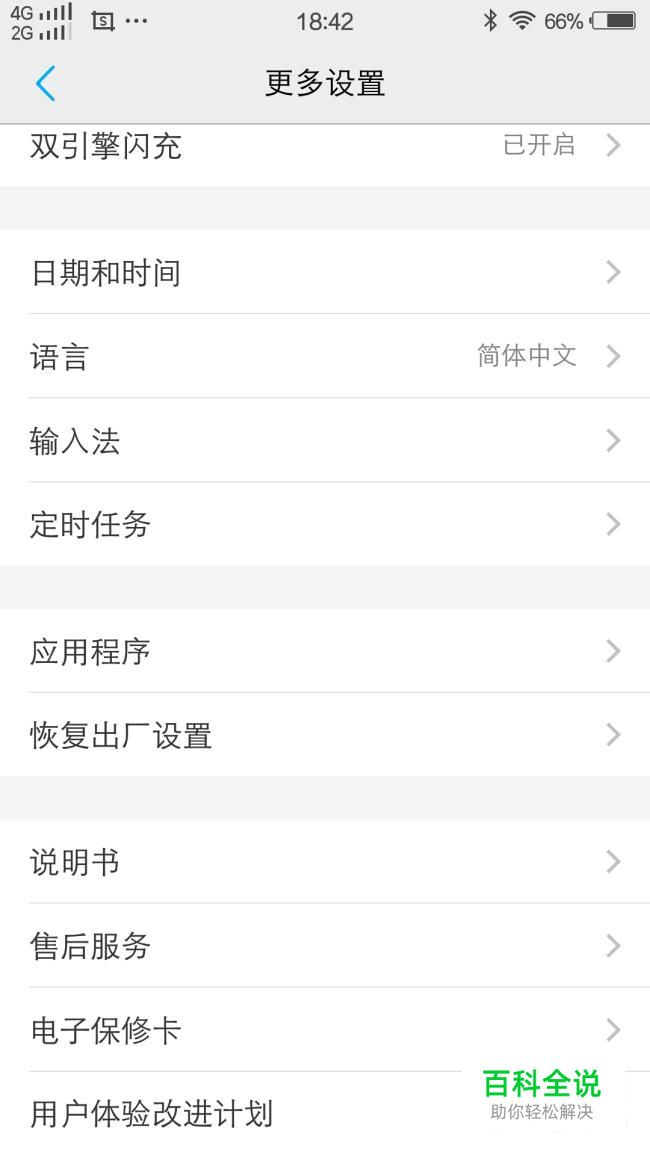Go back from 更多设置
650x1155 pixels.
[x=46, y=82]
